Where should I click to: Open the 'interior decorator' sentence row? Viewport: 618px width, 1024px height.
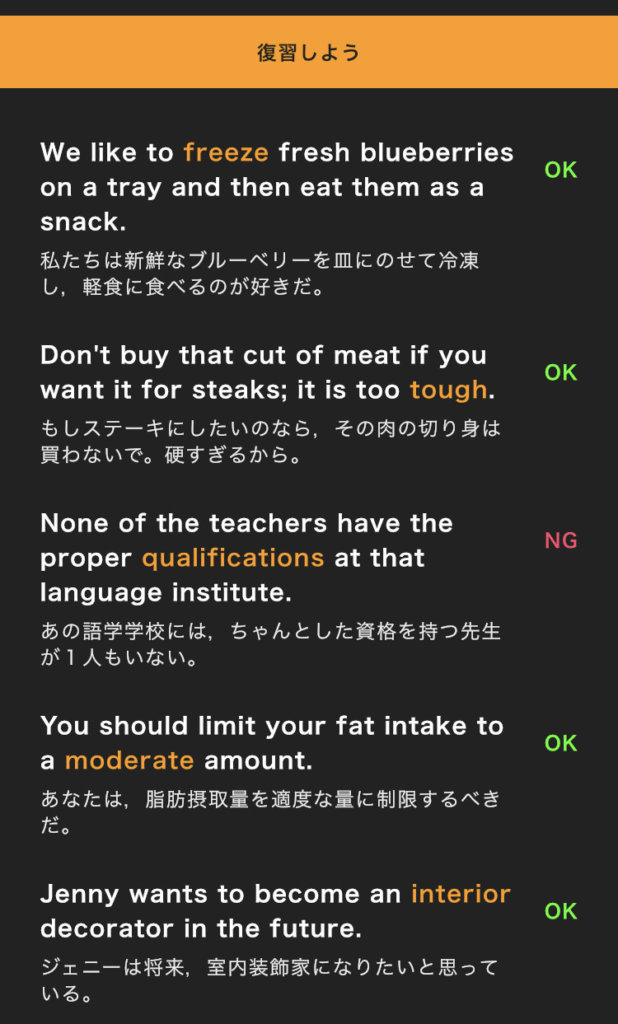[x=309, y=943]
